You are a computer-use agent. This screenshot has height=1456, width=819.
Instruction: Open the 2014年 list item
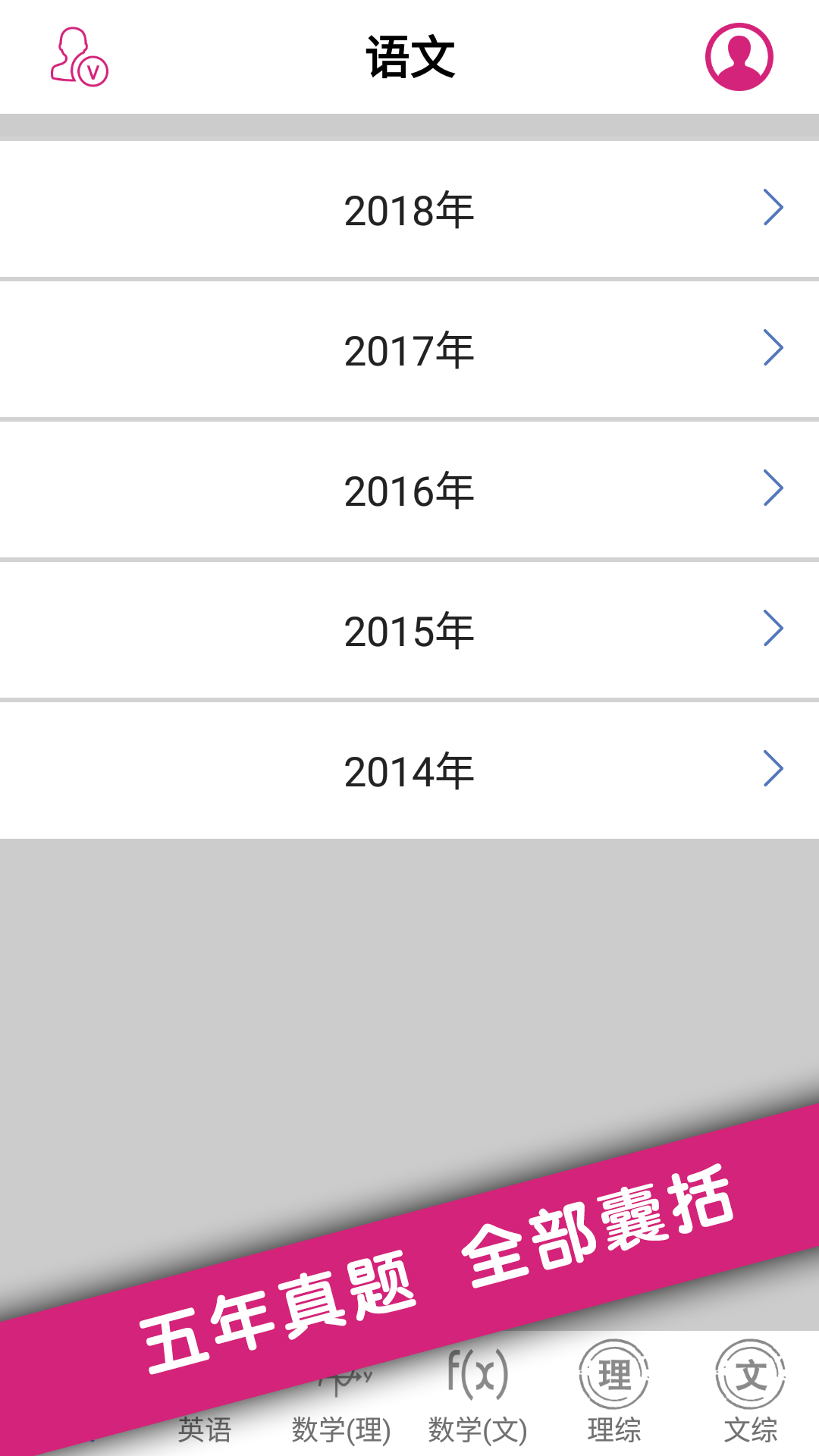(x=409, y=771)
